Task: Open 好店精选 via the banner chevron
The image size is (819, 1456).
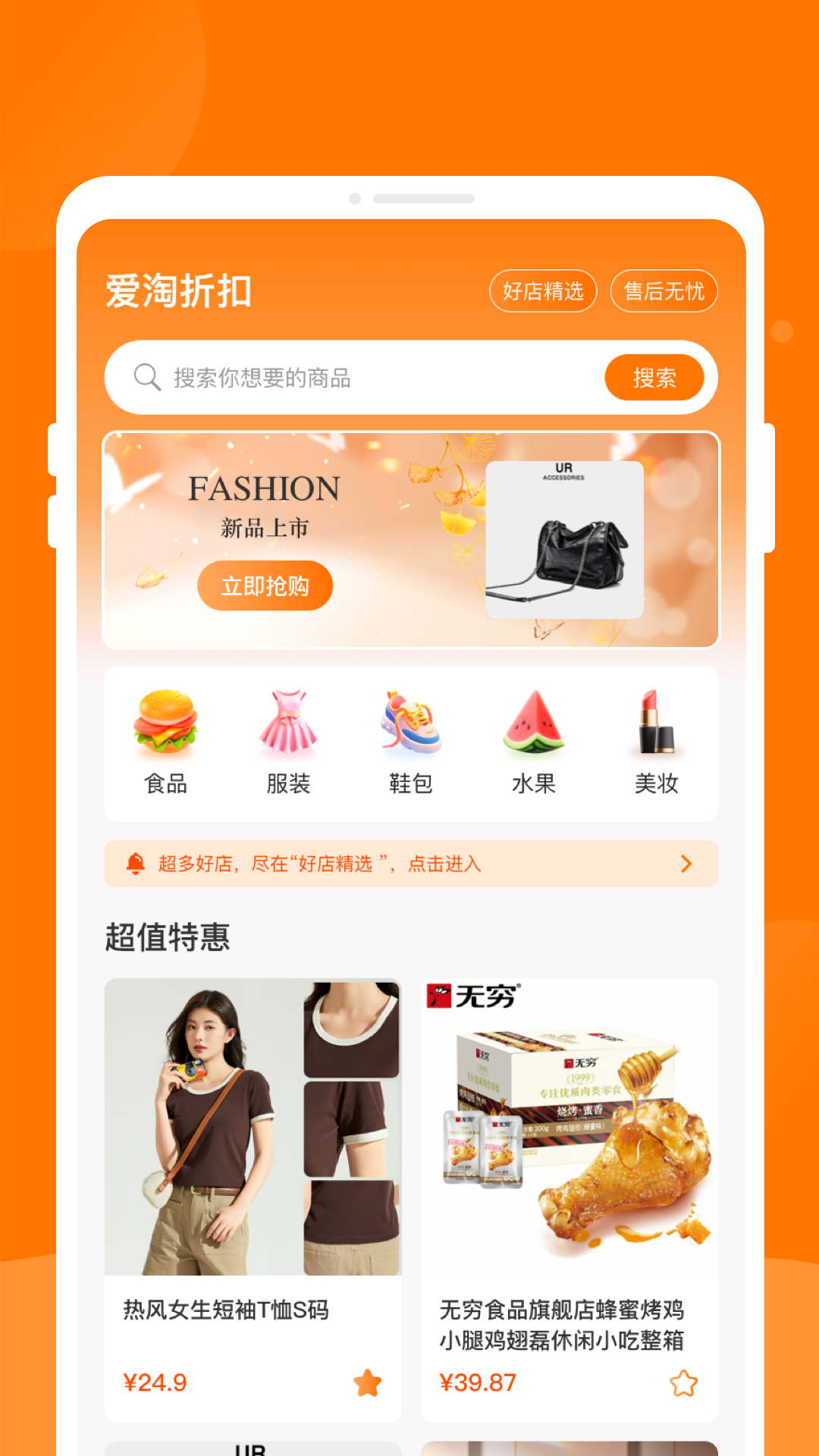Action: point(687,863)
